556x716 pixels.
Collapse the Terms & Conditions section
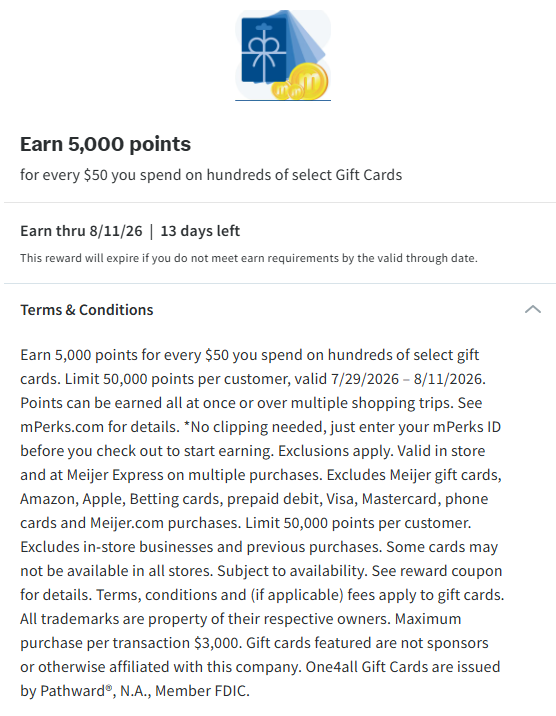pos(532,310)
